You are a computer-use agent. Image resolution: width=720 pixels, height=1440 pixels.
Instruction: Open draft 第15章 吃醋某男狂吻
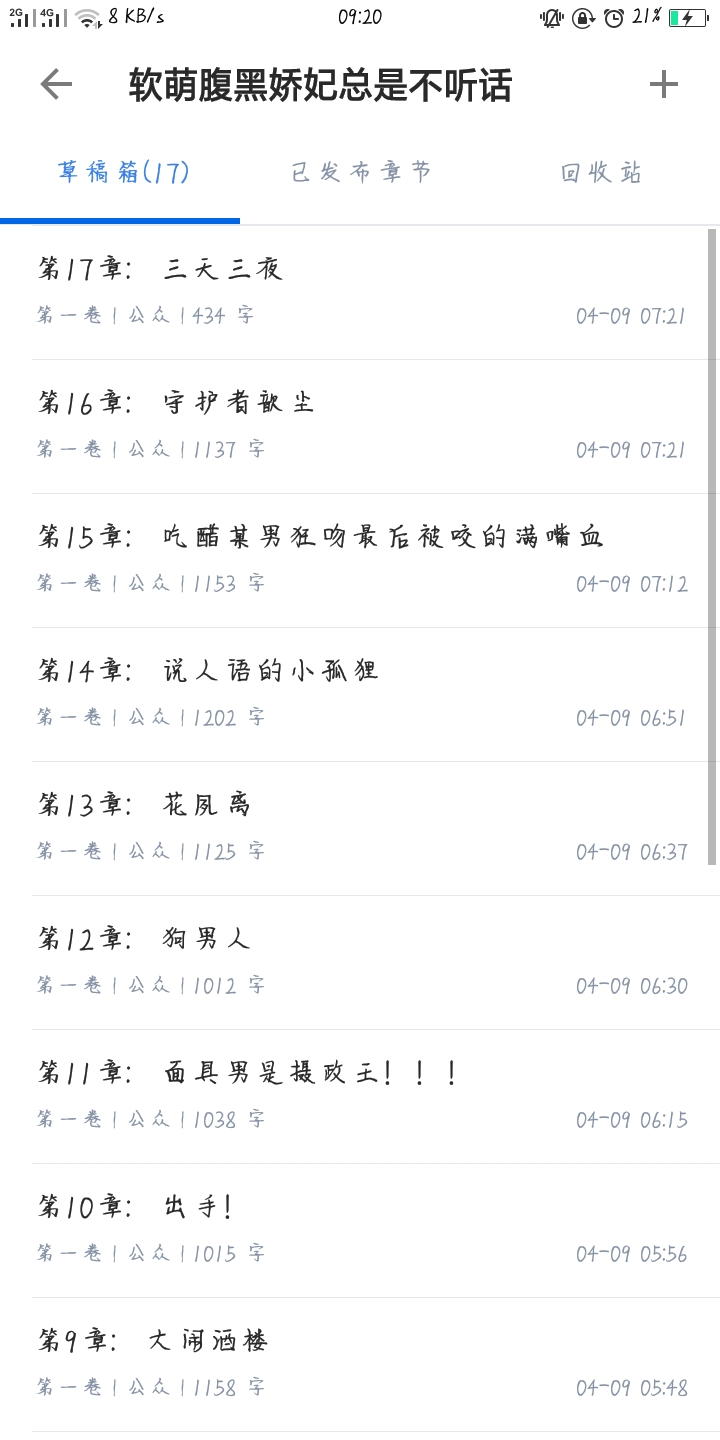[360, 560]
